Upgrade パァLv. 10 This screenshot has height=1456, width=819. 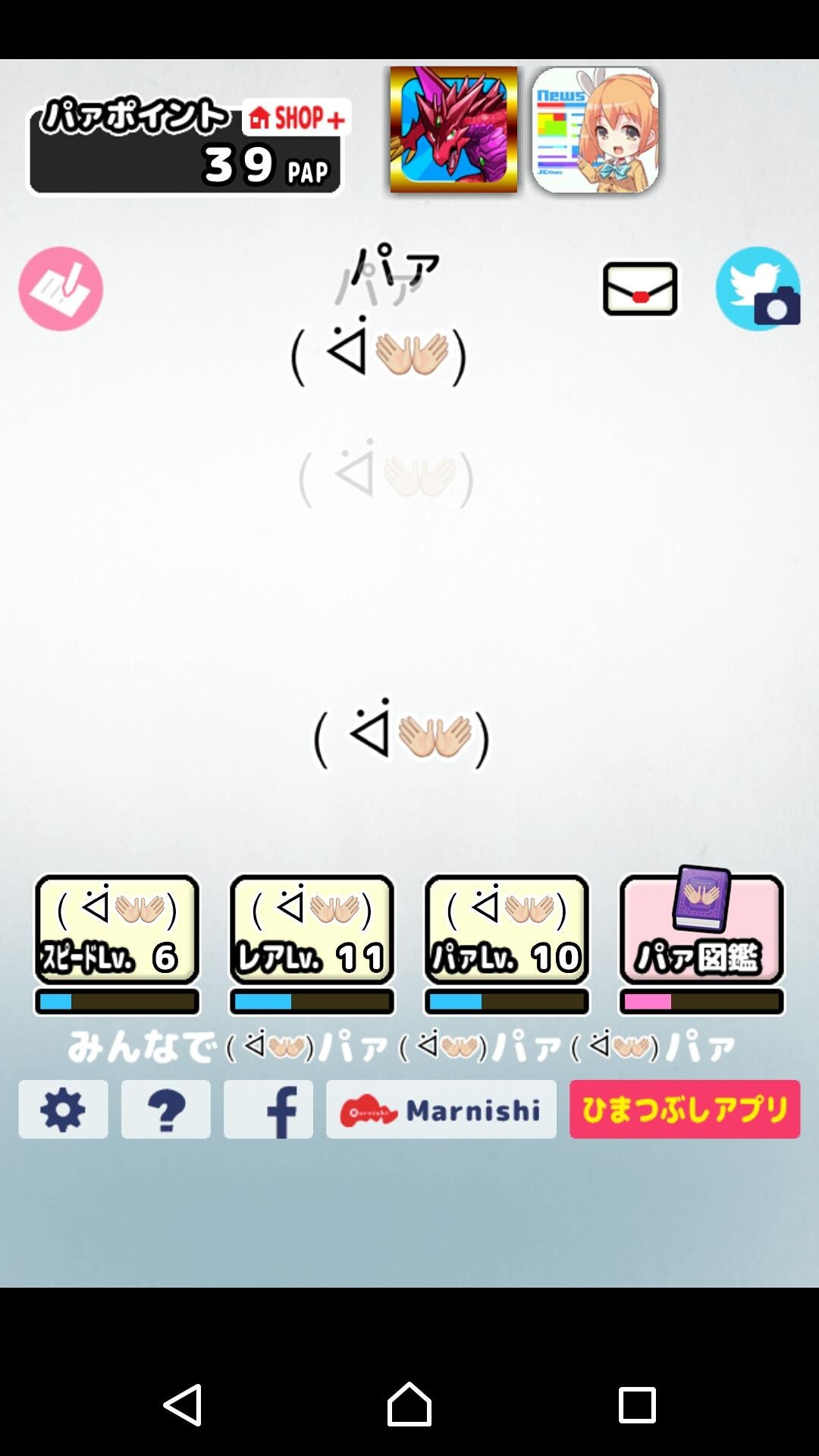click(x=507, y=930)
